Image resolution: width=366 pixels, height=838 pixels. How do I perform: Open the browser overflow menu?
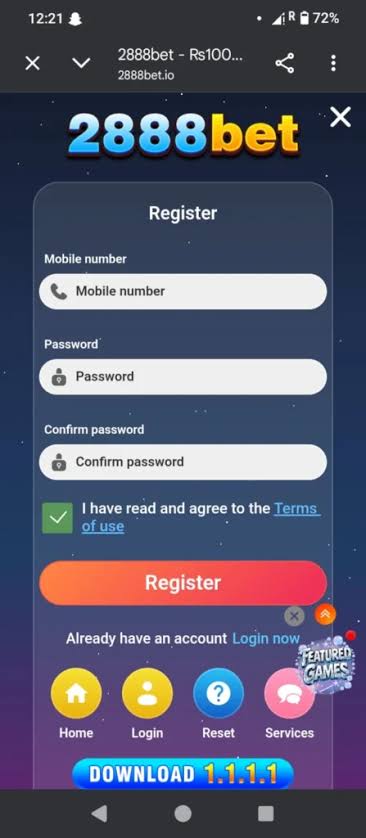333,64
